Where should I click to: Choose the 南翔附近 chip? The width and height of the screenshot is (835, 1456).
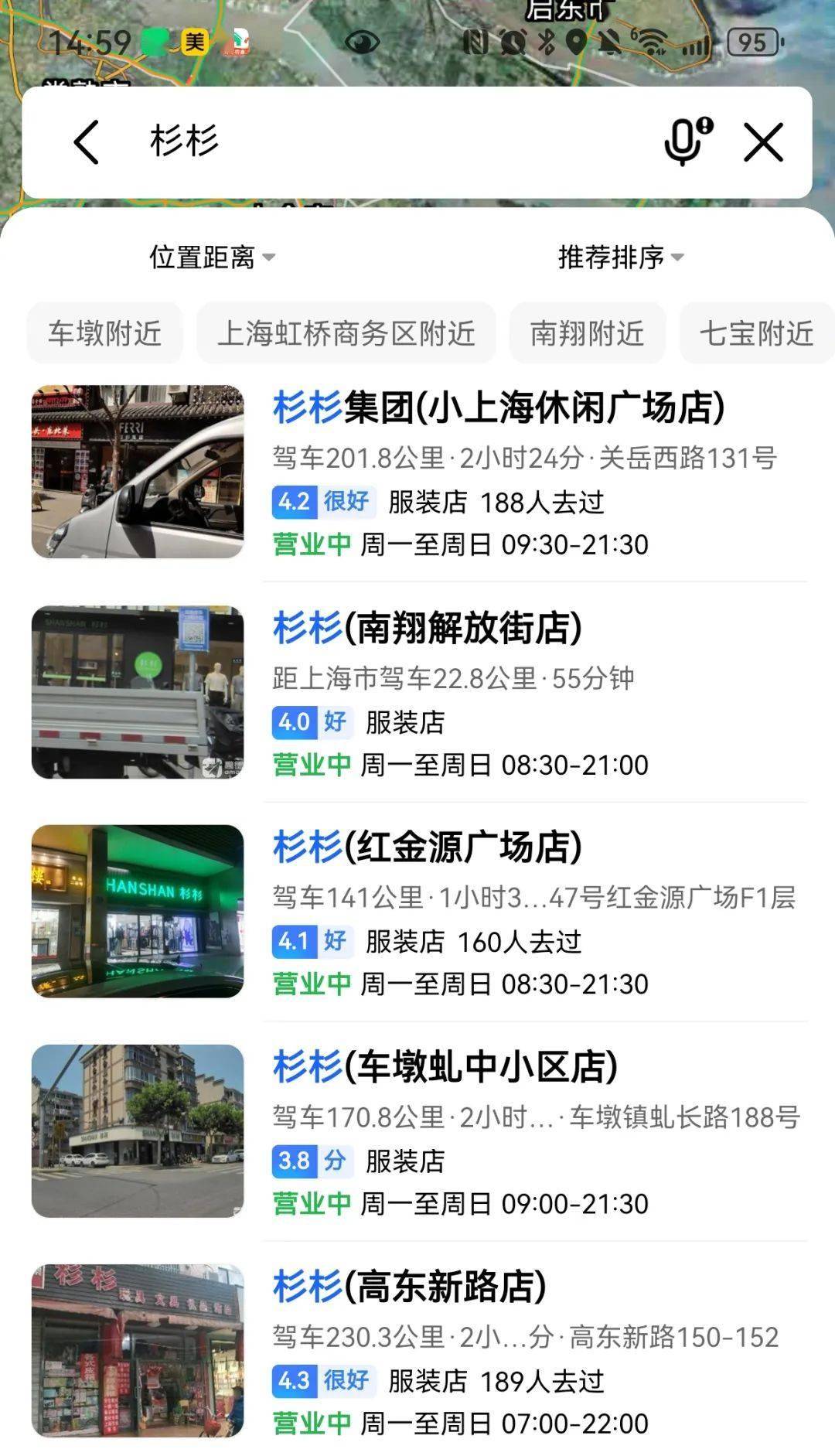pos(587,333)
